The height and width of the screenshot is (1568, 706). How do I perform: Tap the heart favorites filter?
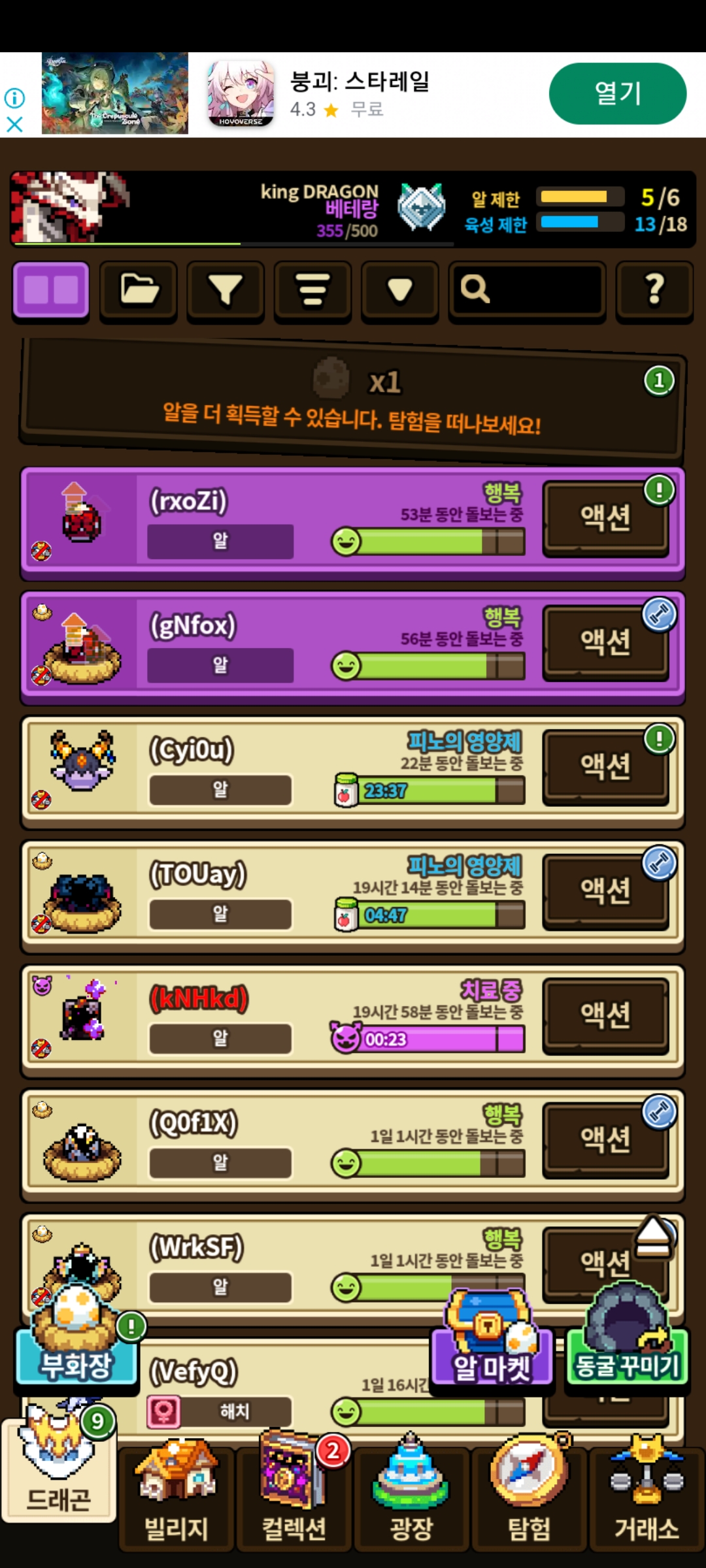(x=399, y=290)
